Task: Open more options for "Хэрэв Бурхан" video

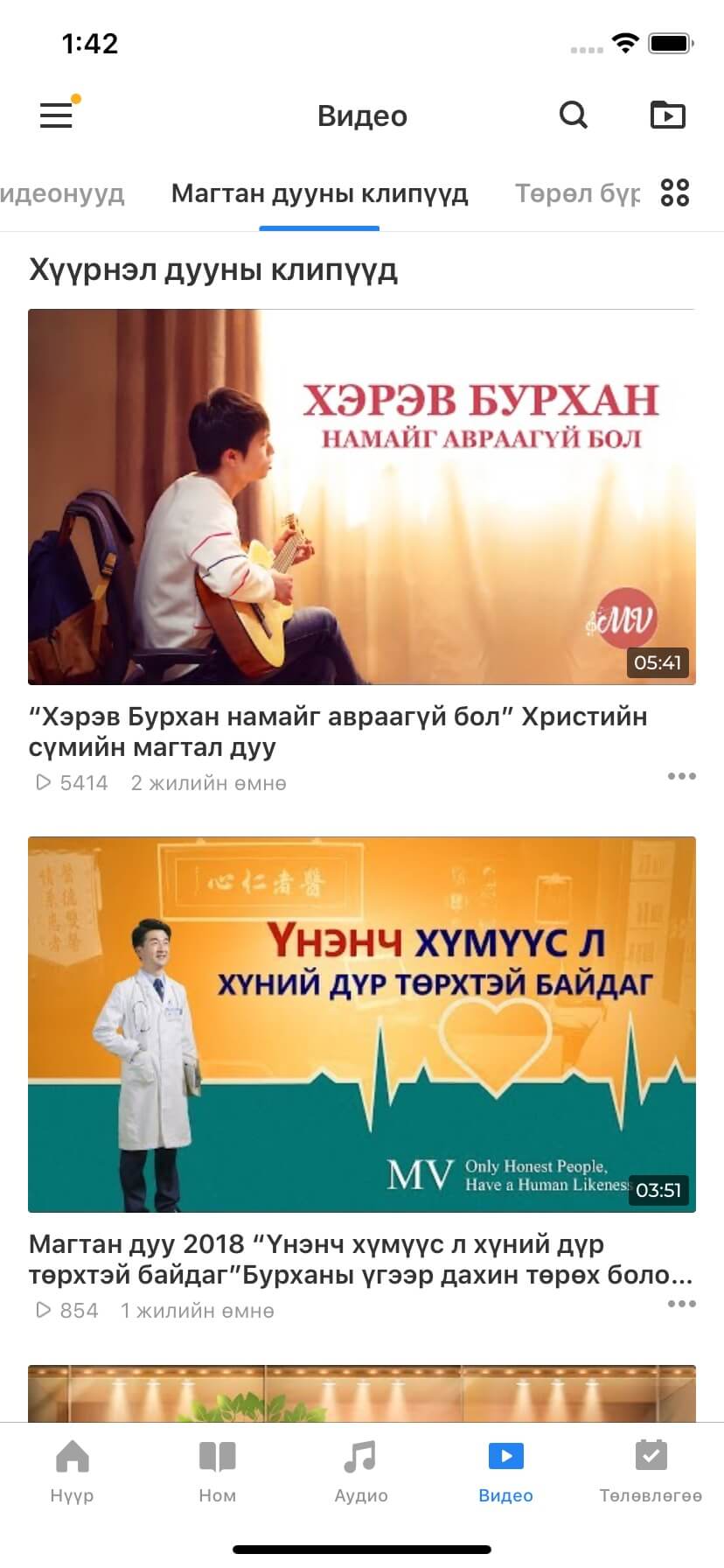Action: coord(681,776)
